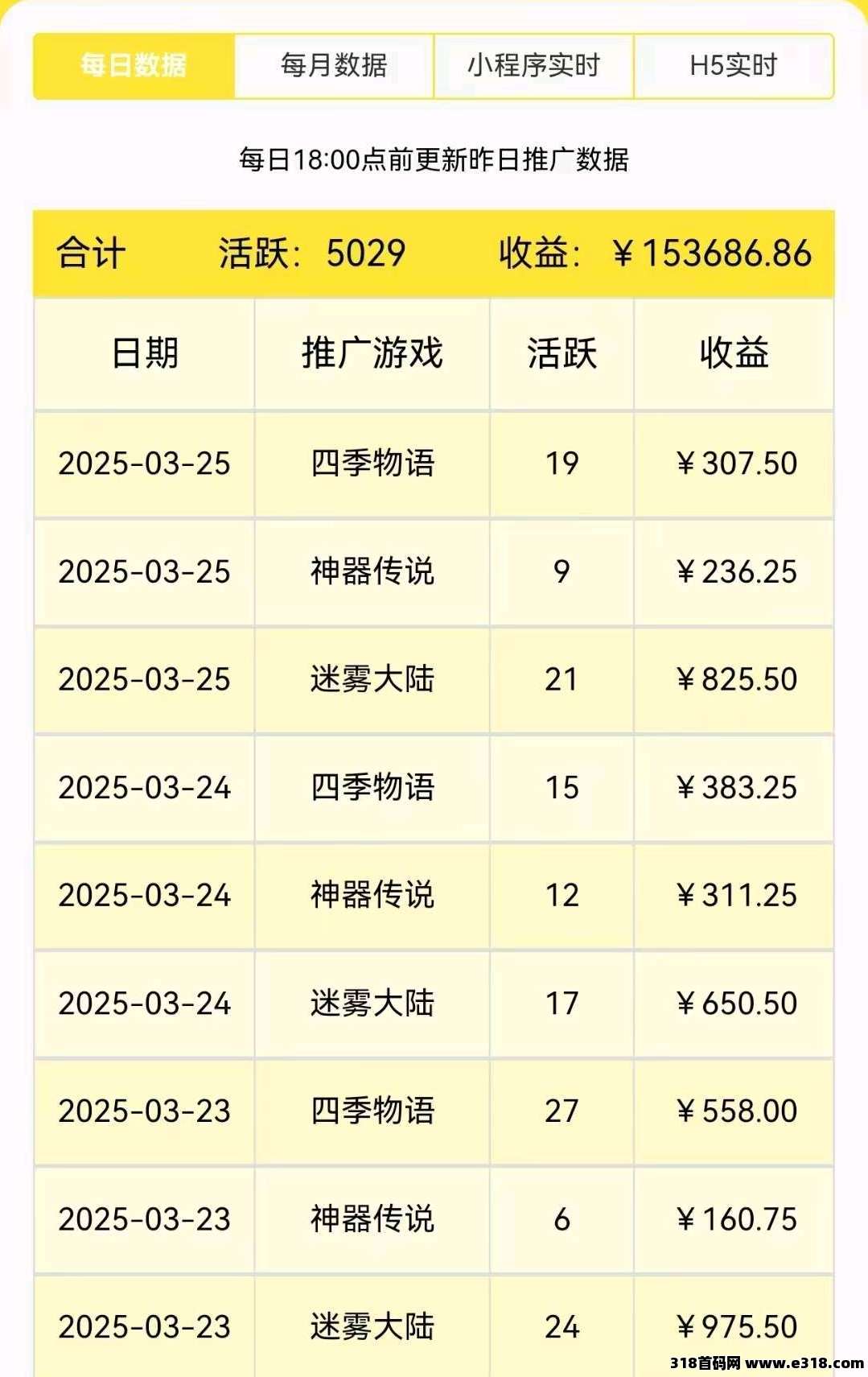This screenshot has height=1377, width=868.
Task: Click the total active count 5029
Action: (374, 254)
